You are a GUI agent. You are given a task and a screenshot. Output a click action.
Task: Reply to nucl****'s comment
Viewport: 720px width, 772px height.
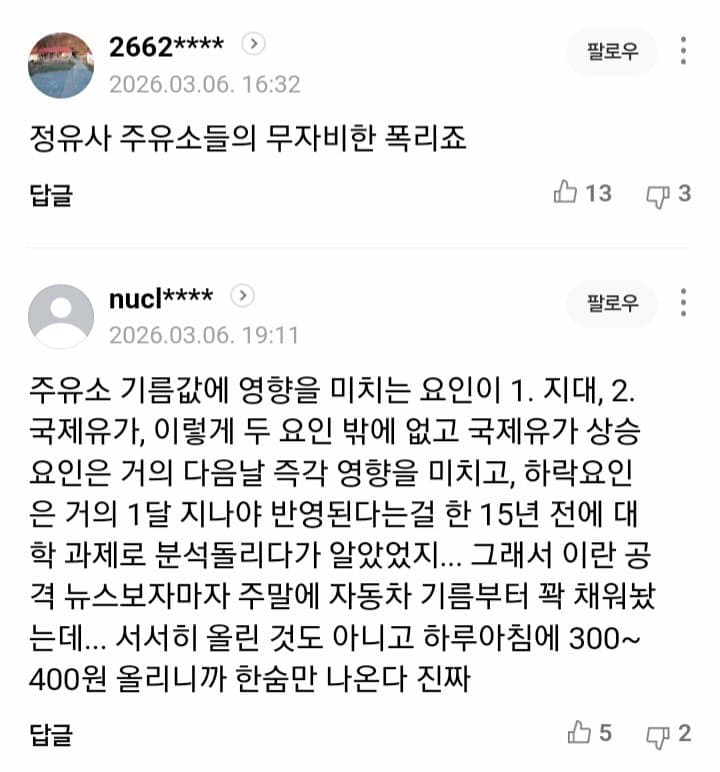tap(51, 735)
